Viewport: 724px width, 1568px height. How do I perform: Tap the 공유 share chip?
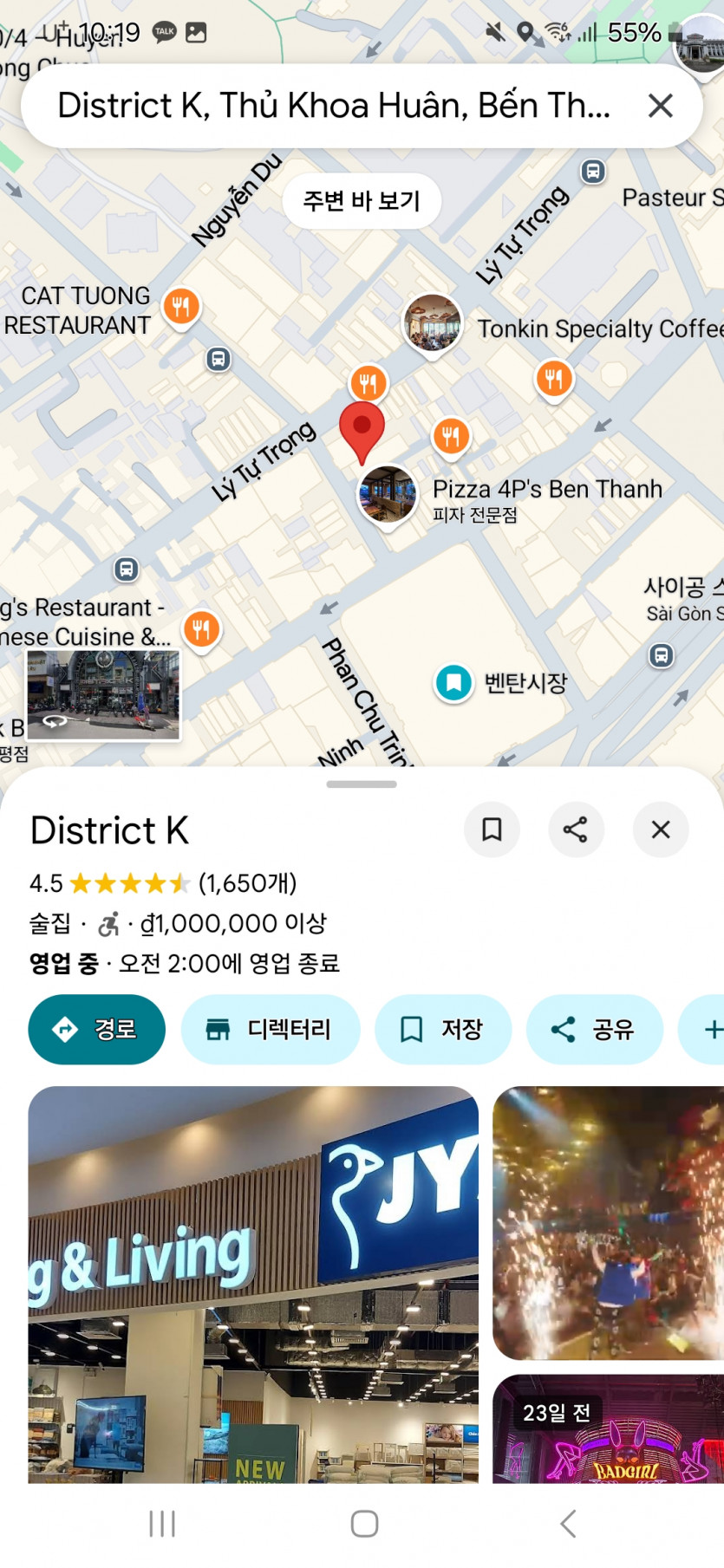tap(594, 1029)
